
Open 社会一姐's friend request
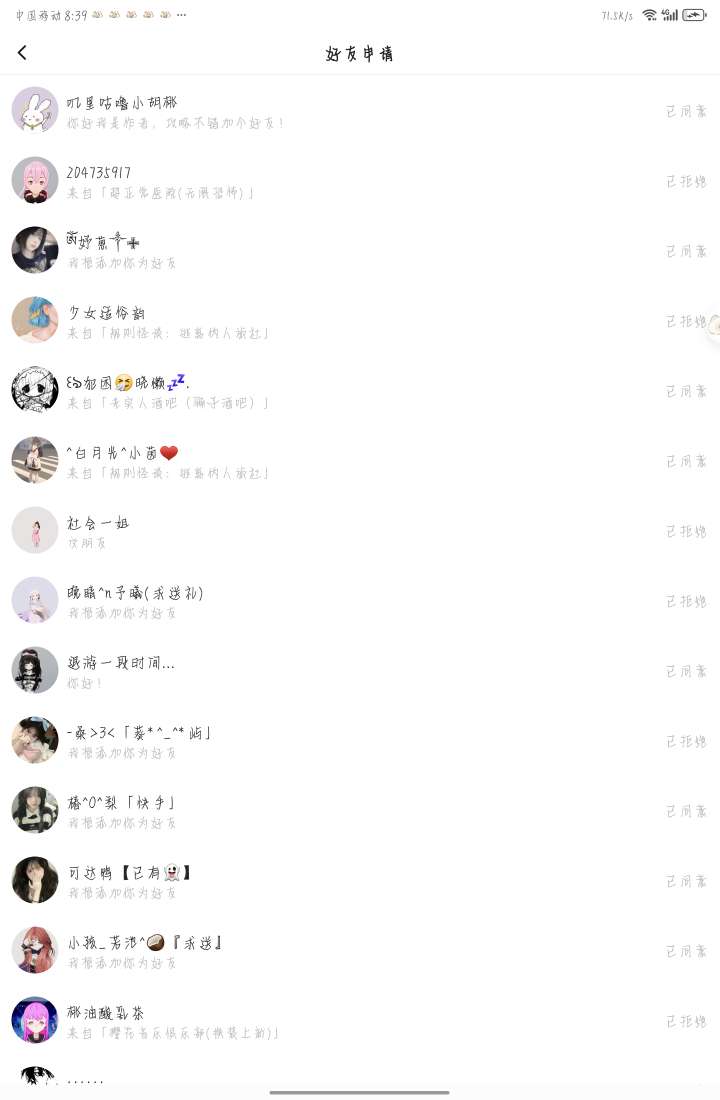(x=300, y=531)
